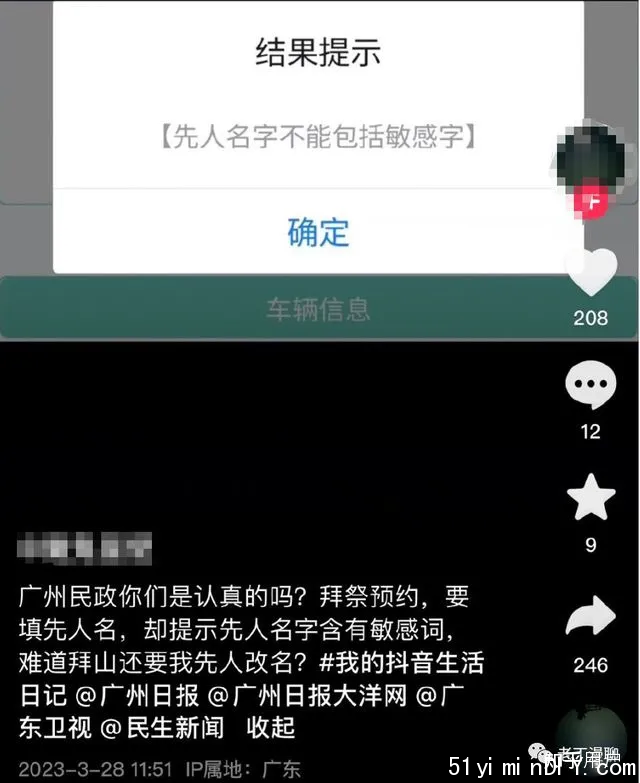Screen dimensions: 640x783
Task: Favorite this video with the star
Action: tap(591, 497)
